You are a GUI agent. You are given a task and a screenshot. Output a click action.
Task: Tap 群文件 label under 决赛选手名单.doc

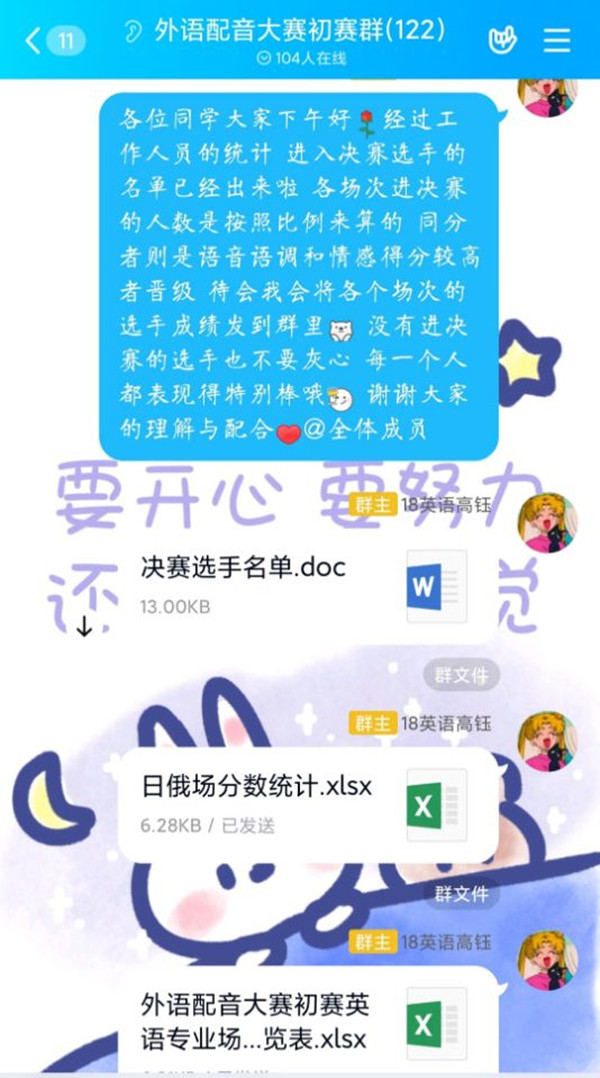tap(461, 675)
